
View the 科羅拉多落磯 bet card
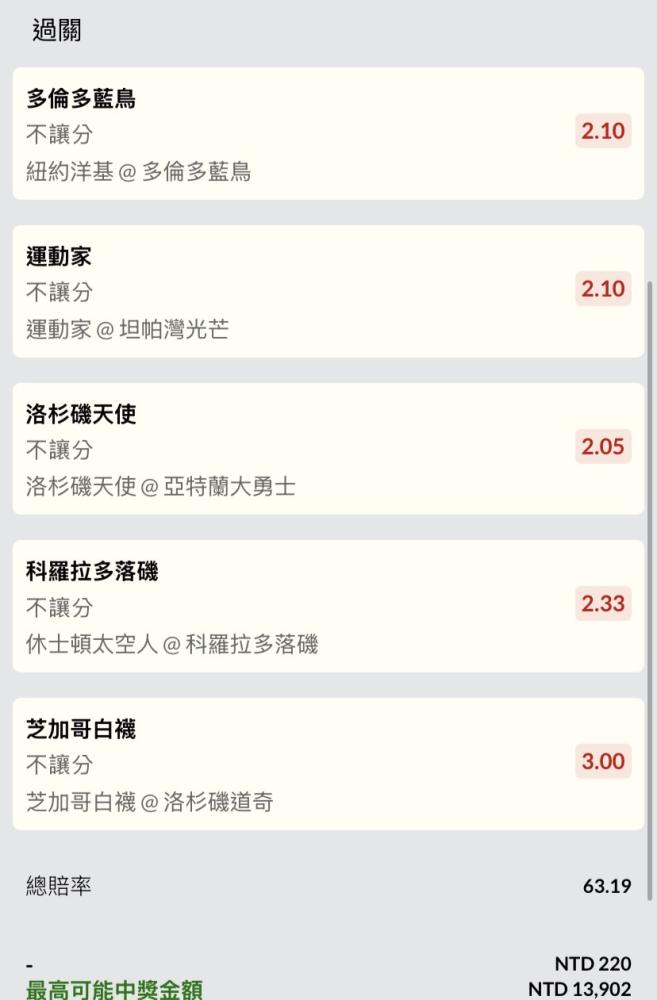[328, 606]
